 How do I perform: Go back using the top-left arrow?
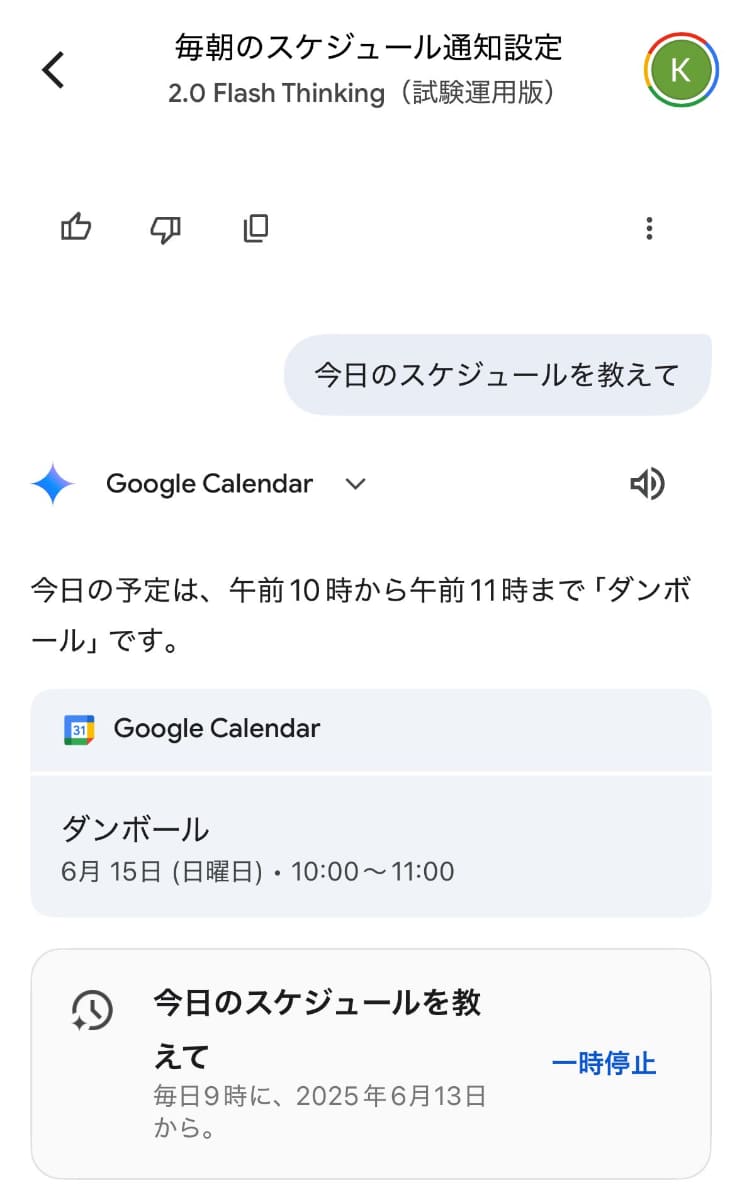tap(54, 70)
